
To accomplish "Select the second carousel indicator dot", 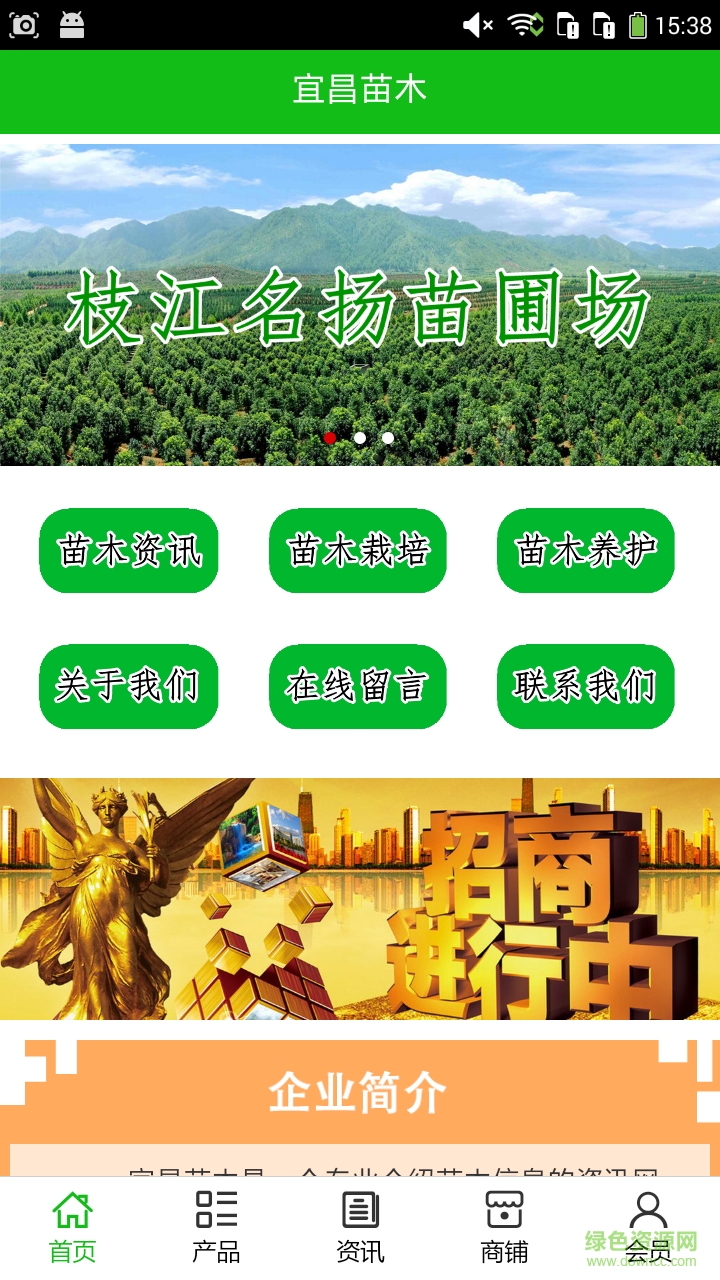I will tap(360, 437).
